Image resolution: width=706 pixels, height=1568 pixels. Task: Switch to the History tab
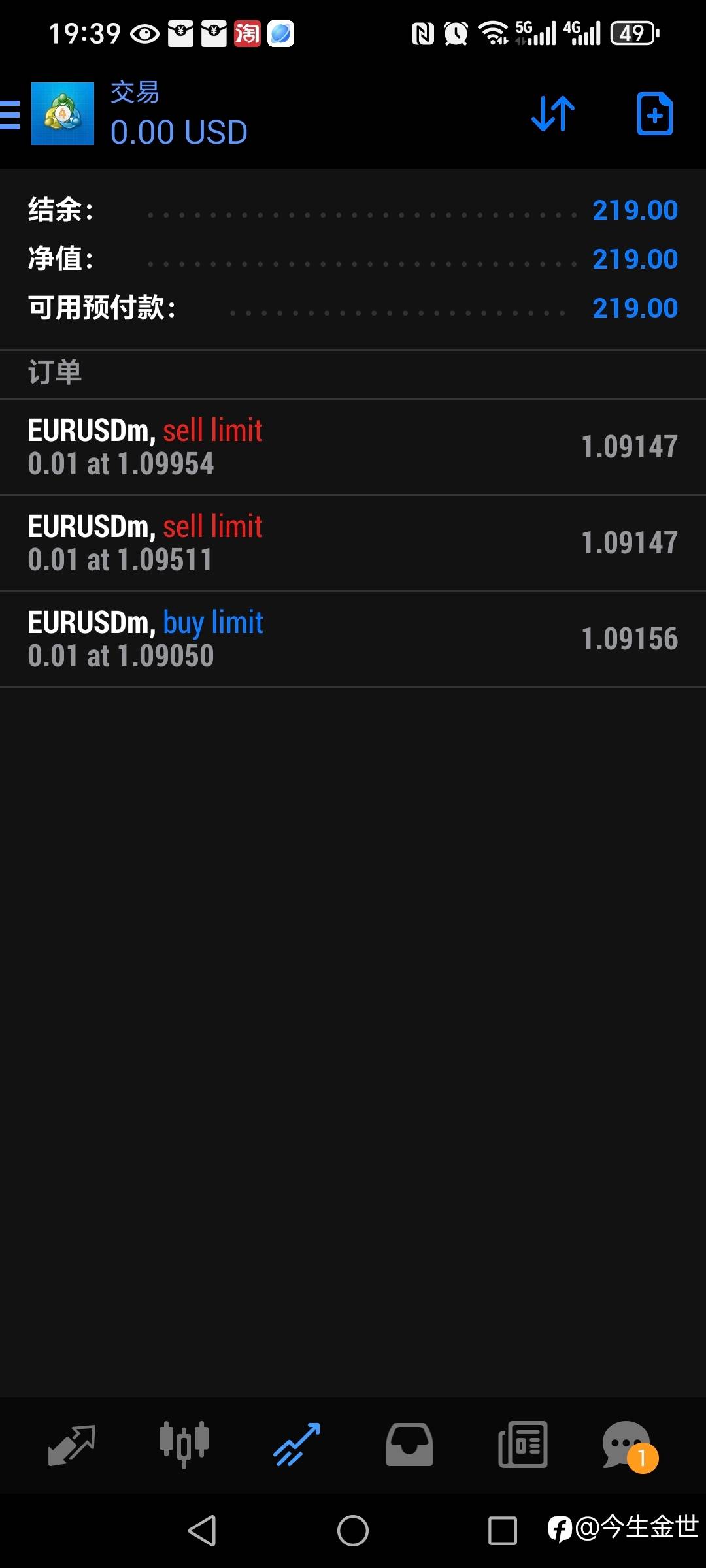coord(409,1444)
